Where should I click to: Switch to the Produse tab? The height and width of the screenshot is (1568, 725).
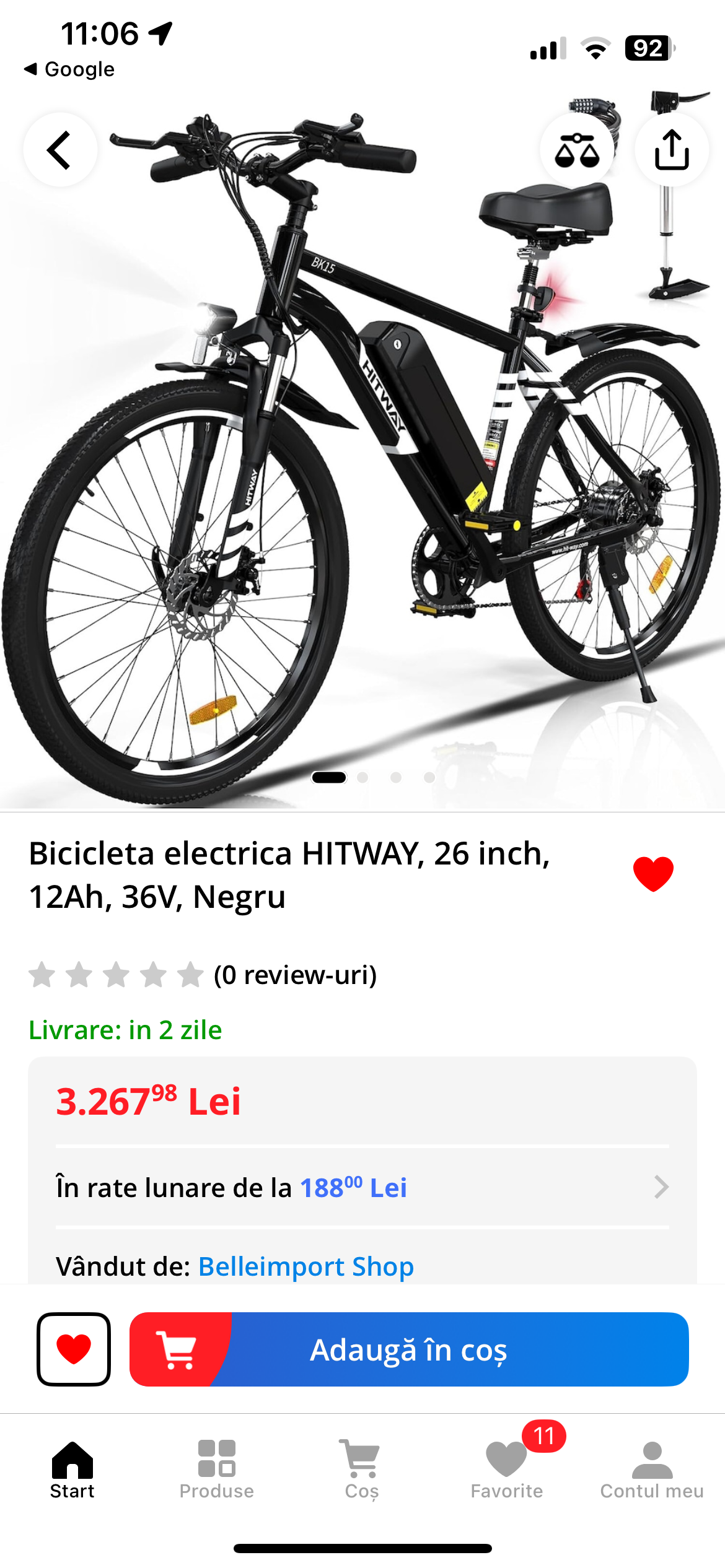point(217,1470)
